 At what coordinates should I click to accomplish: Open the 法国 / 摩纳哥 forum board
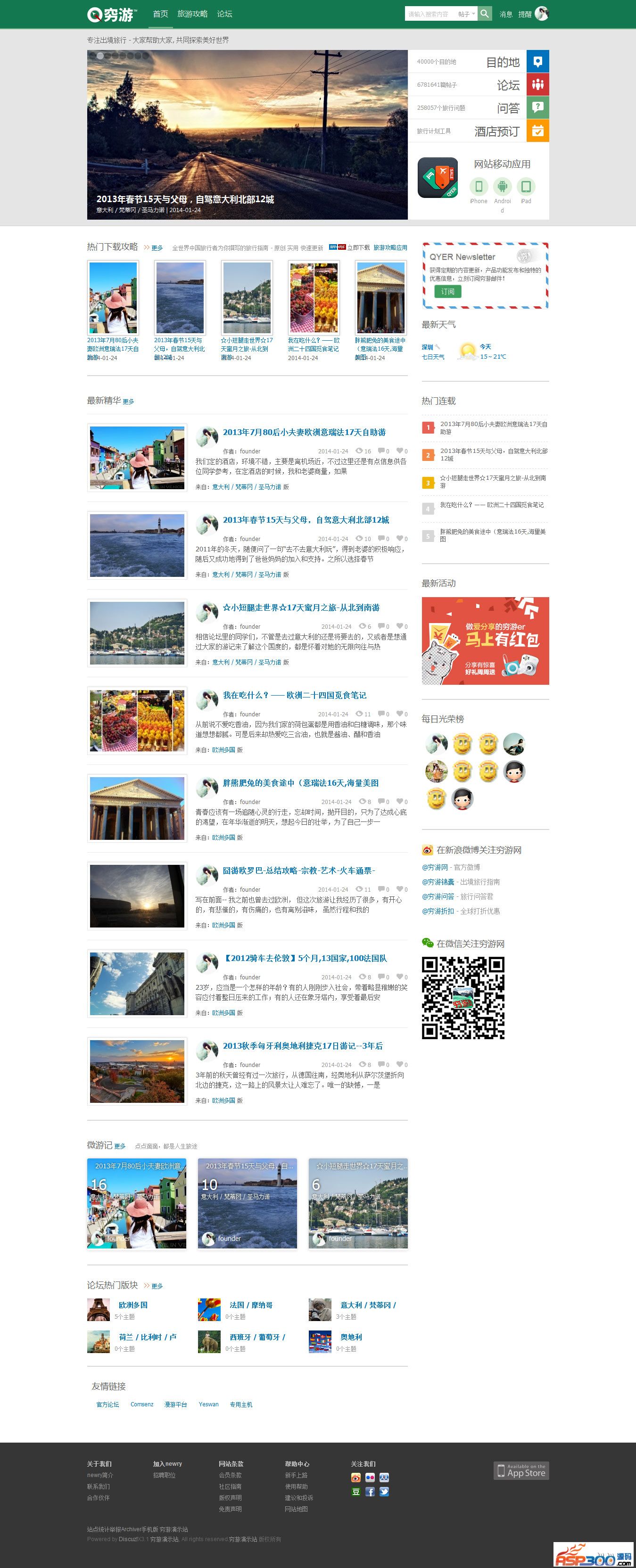[250, 1305]
